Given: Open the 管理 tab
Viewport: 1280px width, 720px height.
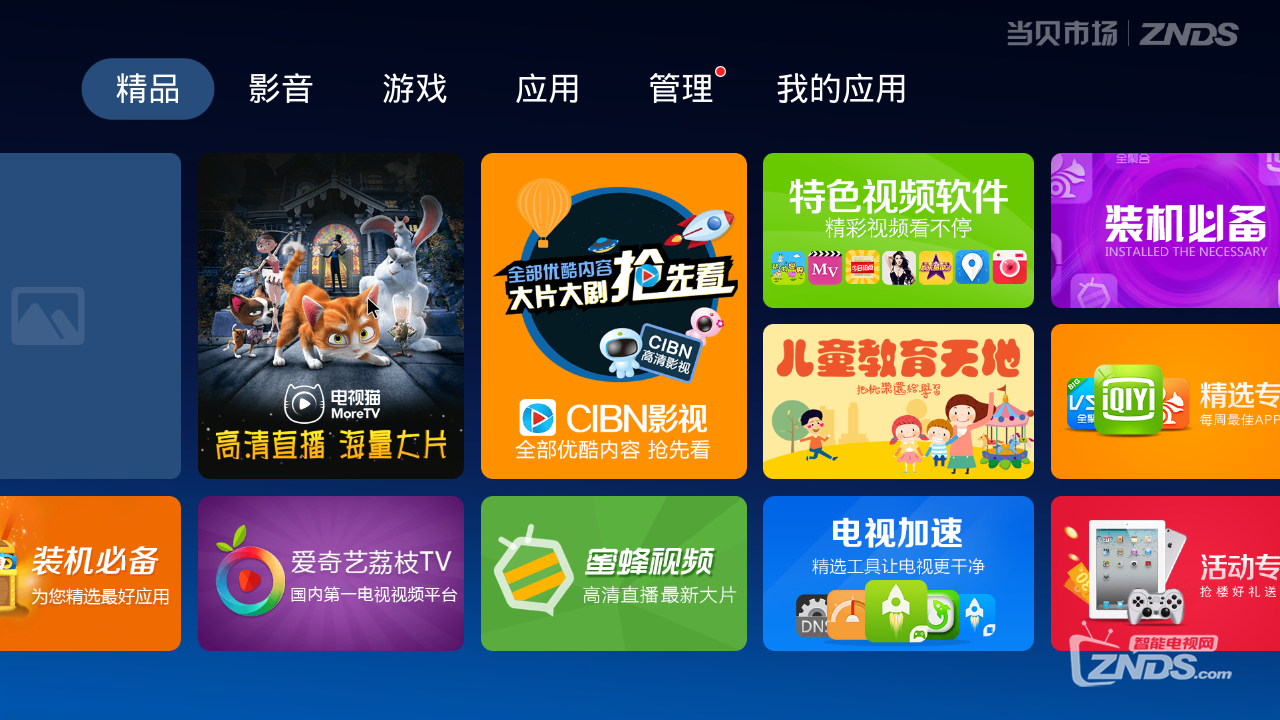Looking at the screenshot, I should tap(681, 89).
